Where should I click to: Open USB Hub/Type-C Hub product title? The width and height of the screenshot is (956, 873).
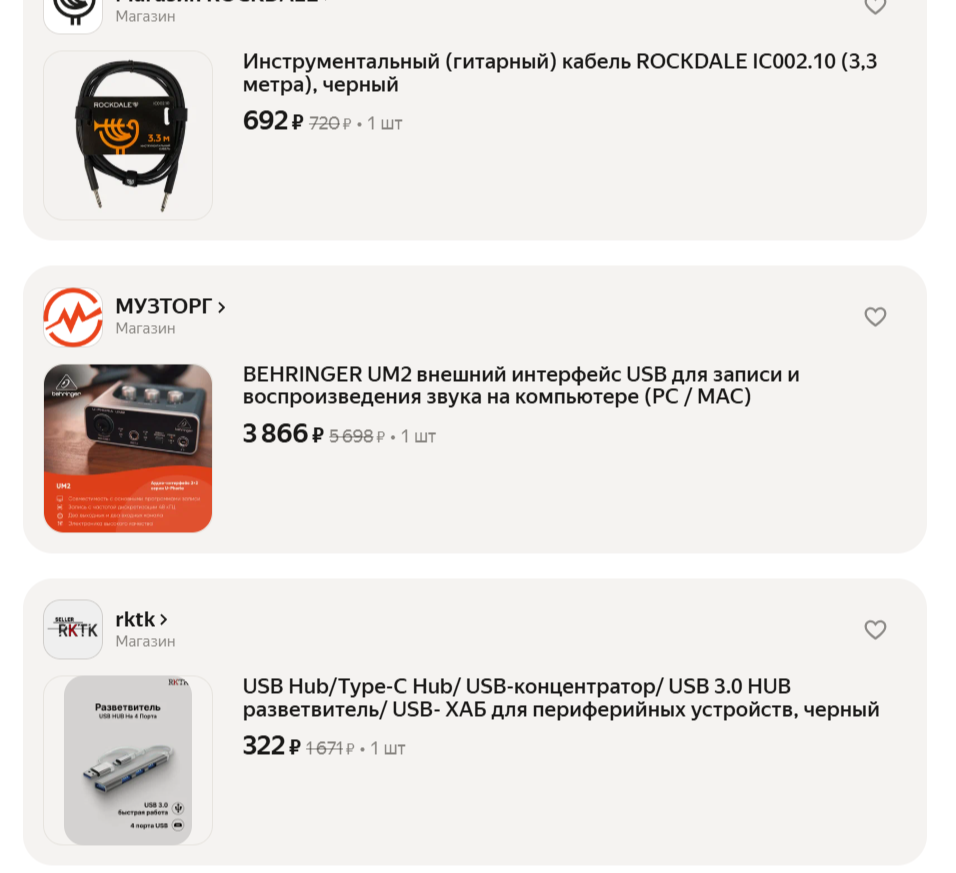click(x=560, y=698)
